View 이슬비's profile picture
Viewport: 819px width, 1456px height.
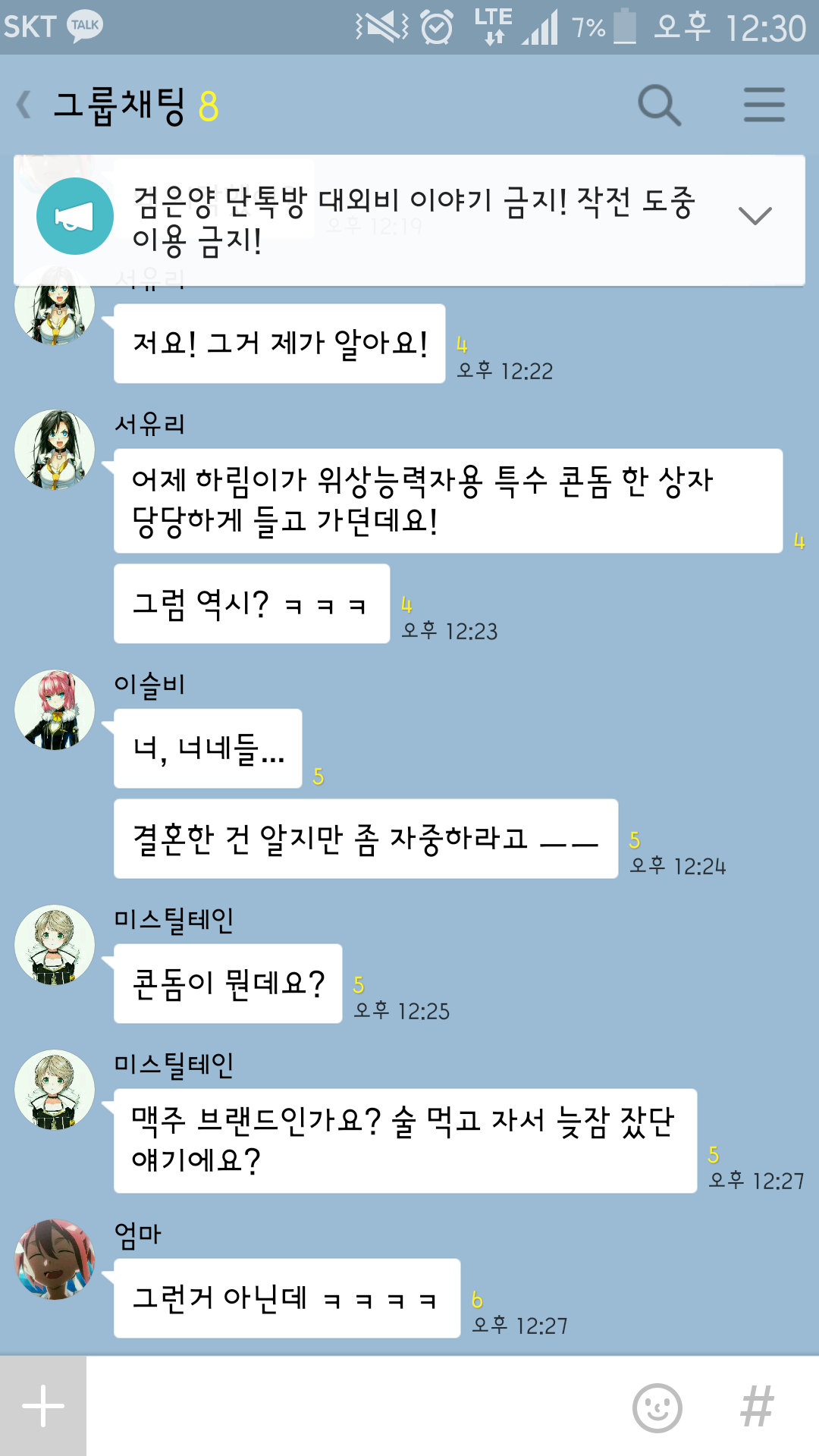[x=55, y=710]
